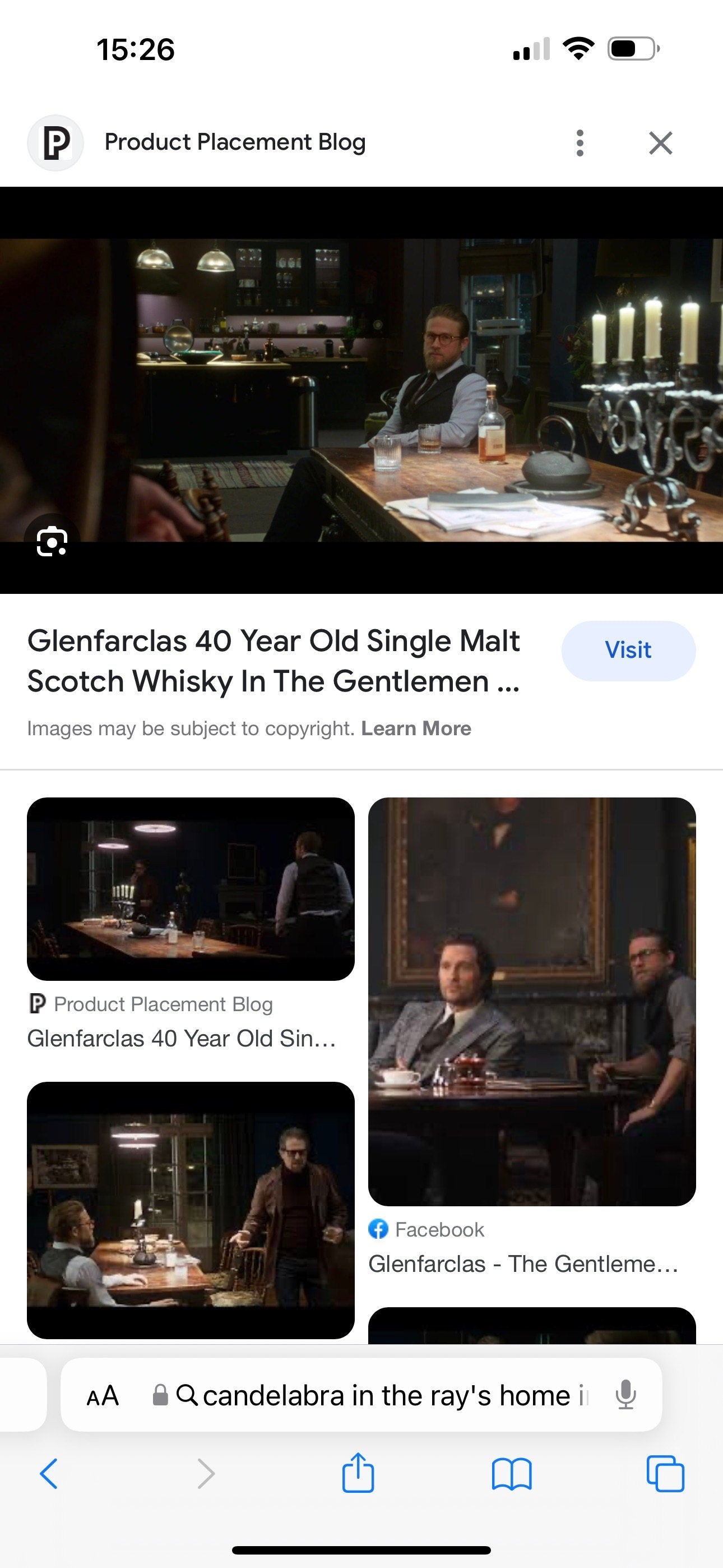Search this image with Google Lens
This screenshot has width=723, height=1568.
[x=52, y=541]
